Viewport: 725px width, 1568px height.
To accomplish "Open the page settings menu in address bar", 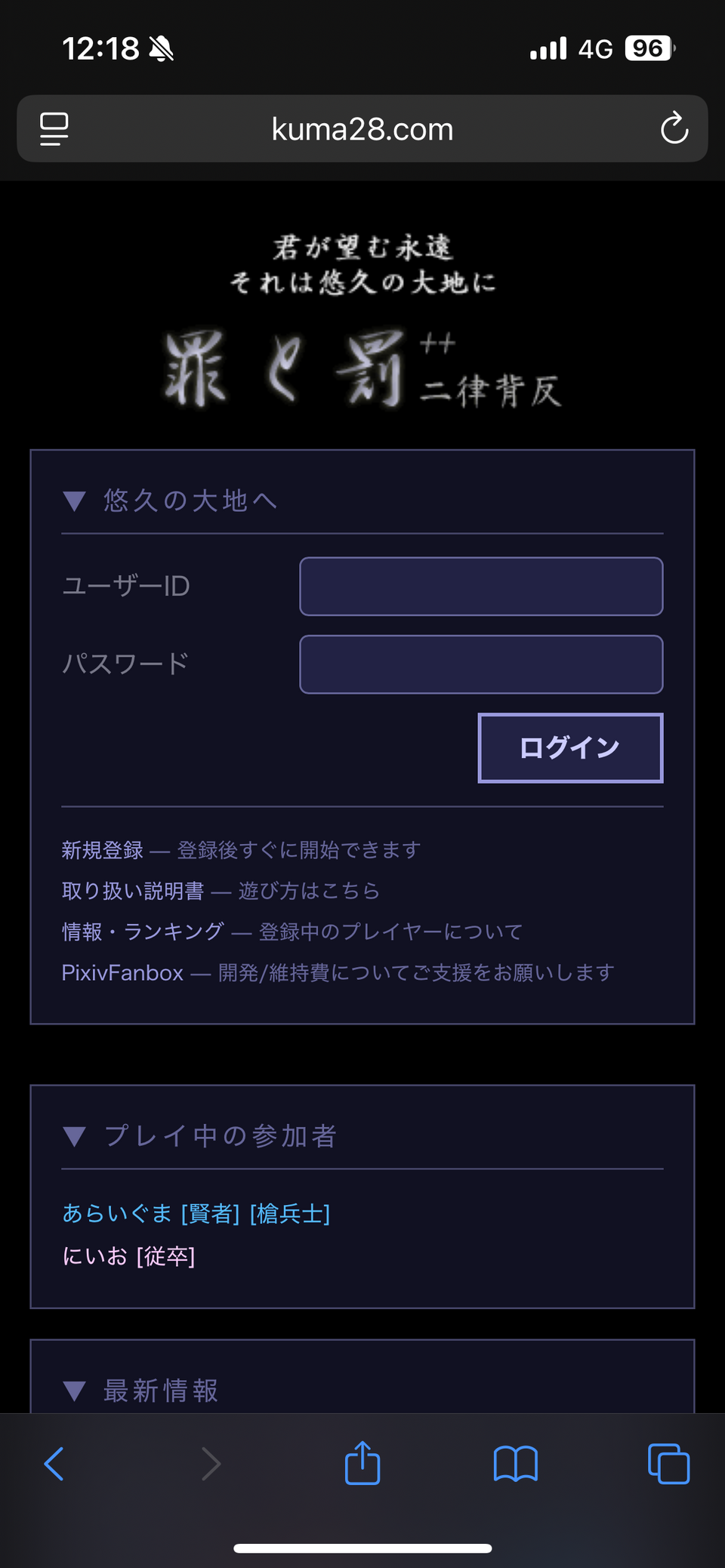I will pos(54,129).
